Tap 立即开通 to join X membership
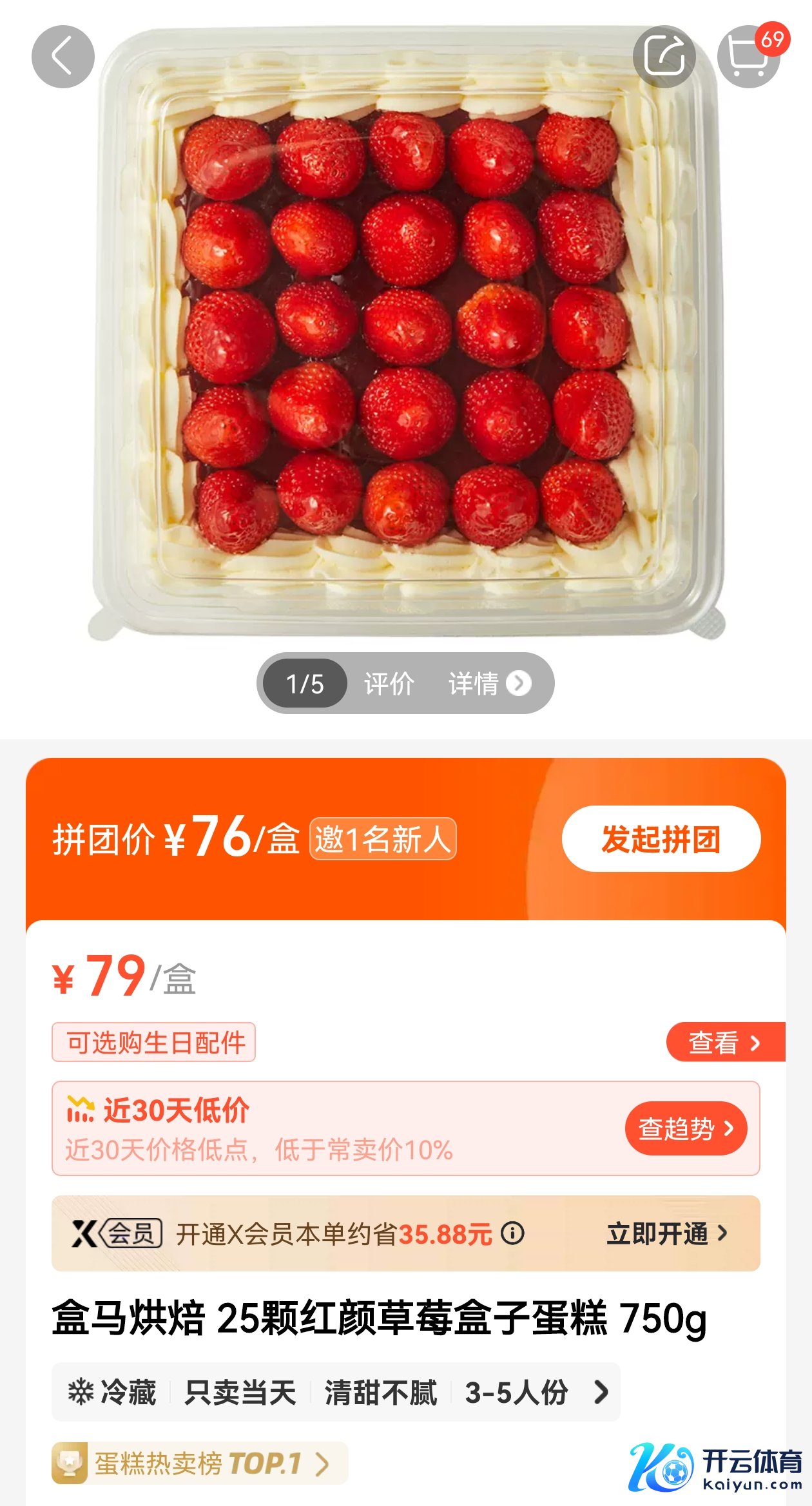This screenshot has height=1506, width=812. pyautogui.click(x=667, y=1234)
